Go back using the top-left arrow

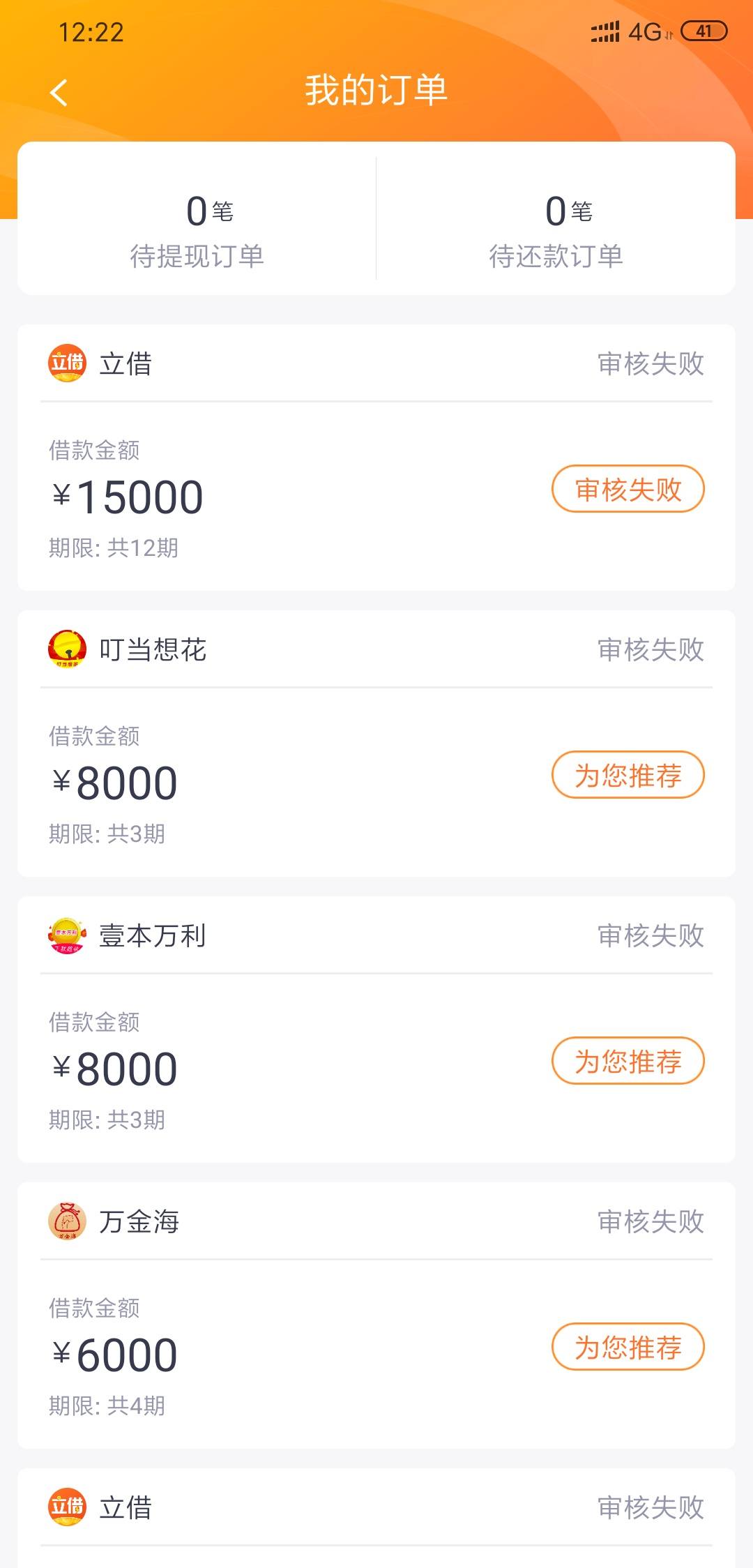59,92
